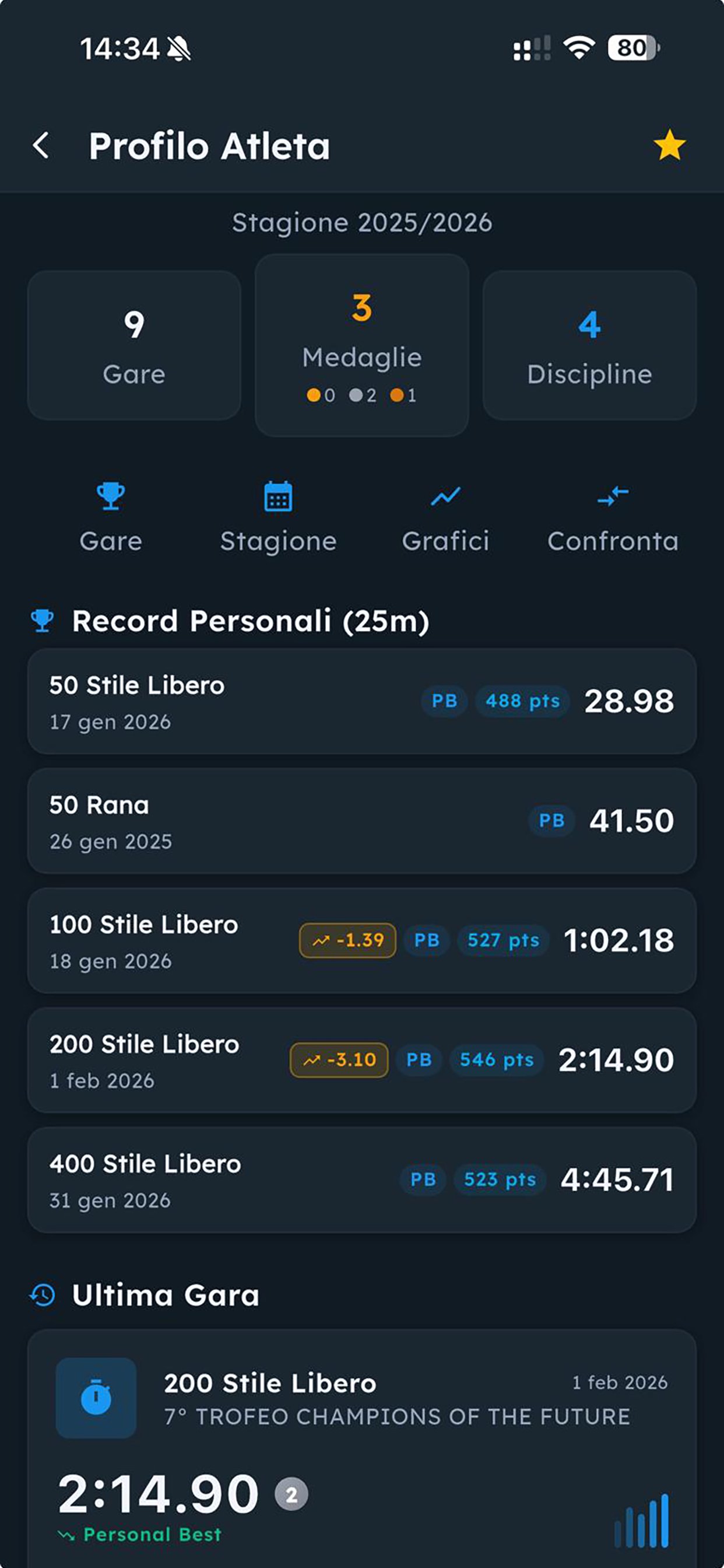Toggle the favorite star for this athlete

[x=669, y=145]
